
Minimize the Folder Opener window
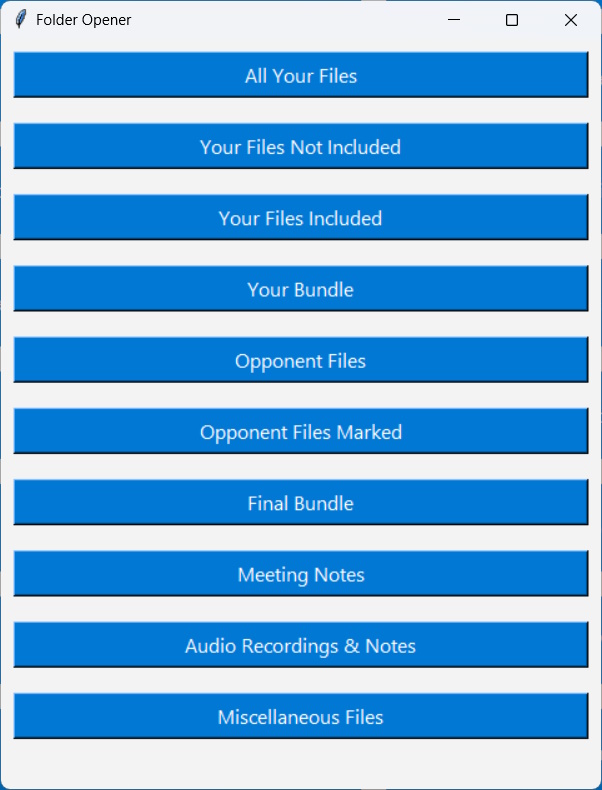454,20
